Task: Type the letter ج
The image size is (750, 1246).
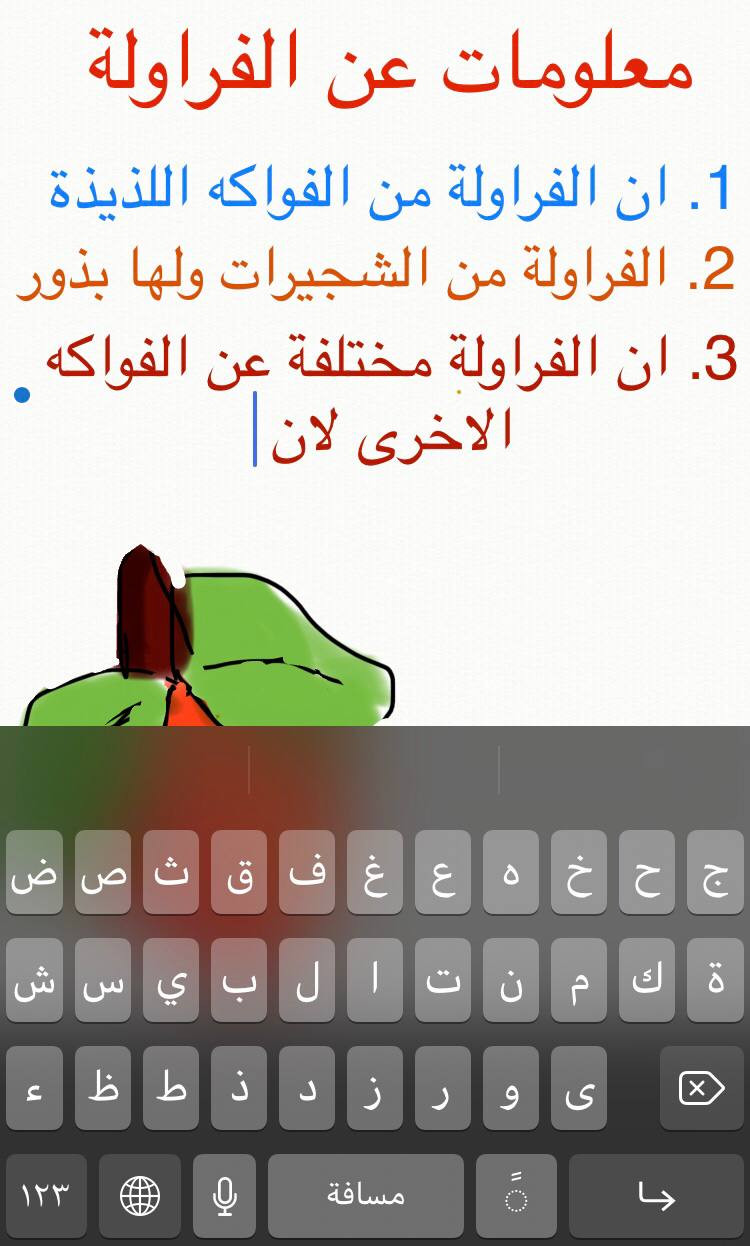Action: coord(715,872)
